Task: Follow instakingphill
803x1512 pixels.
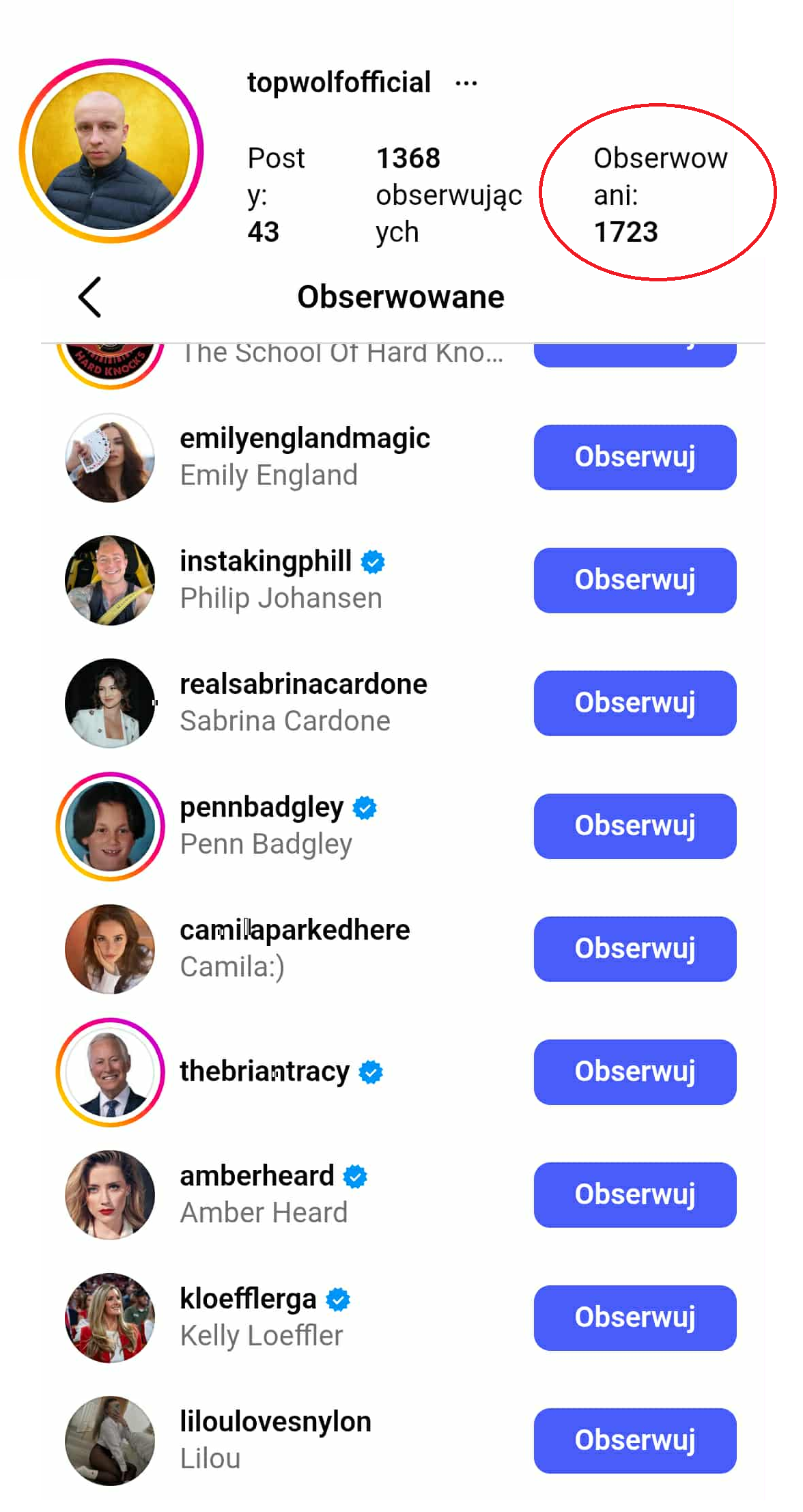Action: point(634,580)
